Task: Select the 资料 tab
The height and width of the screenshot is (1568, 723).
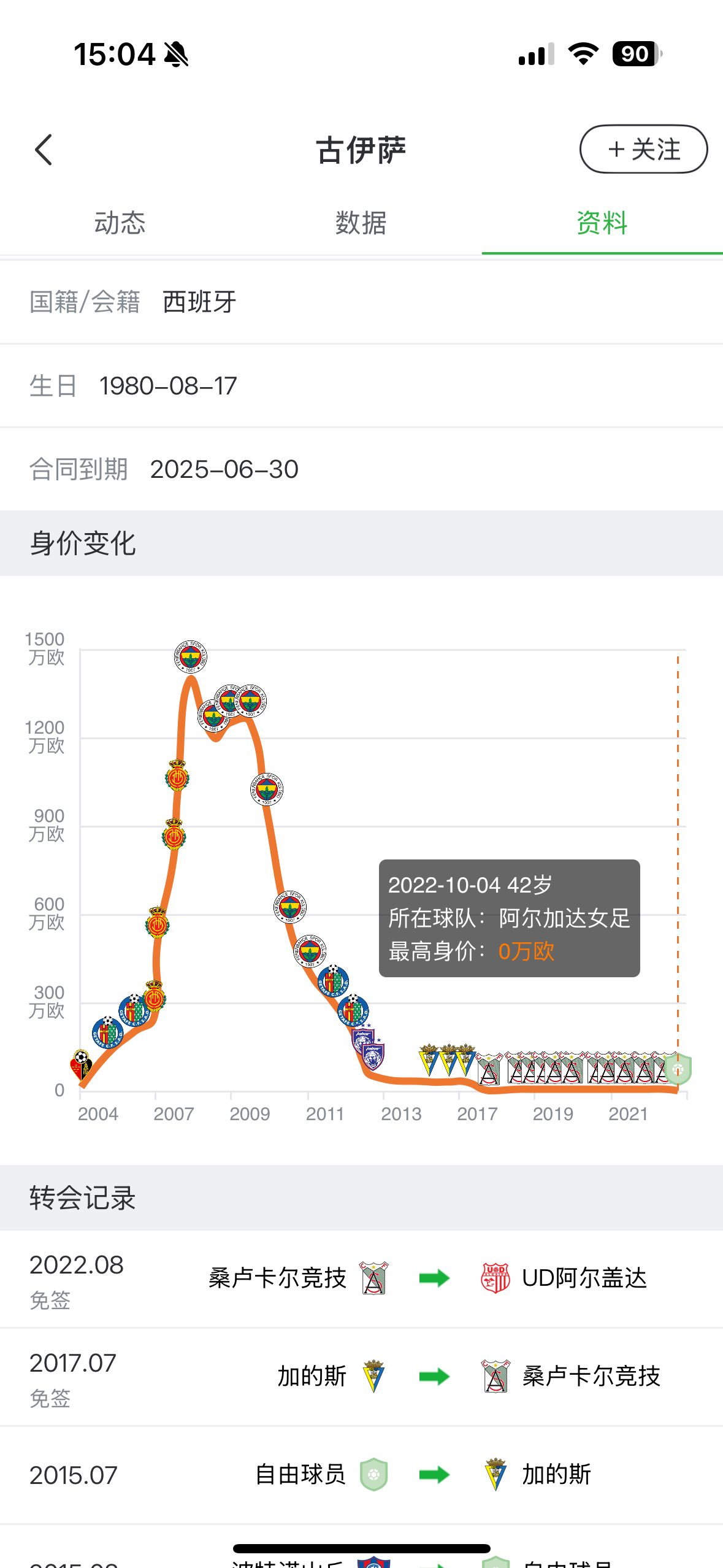Action: (602, 223)
